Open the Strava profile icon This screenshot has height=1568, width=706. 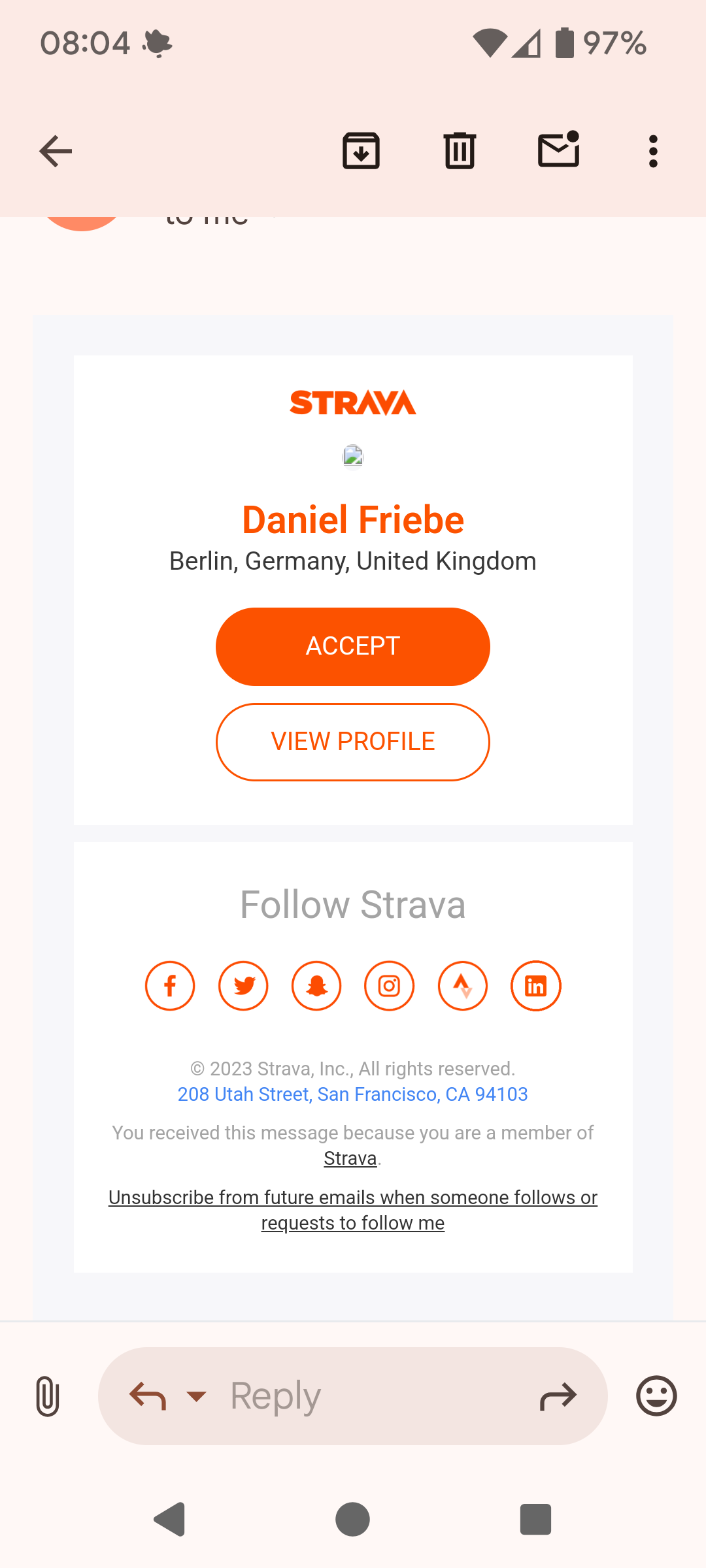(x=463, y=986)
